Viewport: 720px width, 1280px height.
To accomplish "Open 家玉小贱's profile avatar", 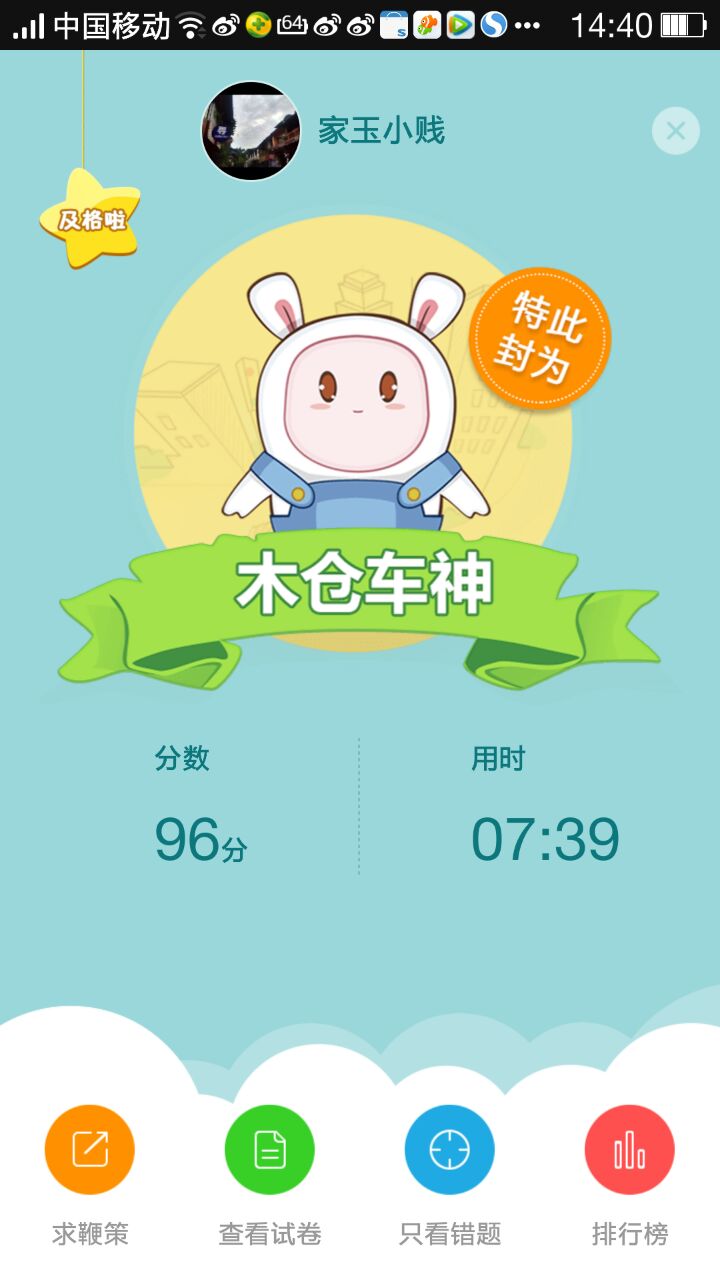I will [251, 131].
